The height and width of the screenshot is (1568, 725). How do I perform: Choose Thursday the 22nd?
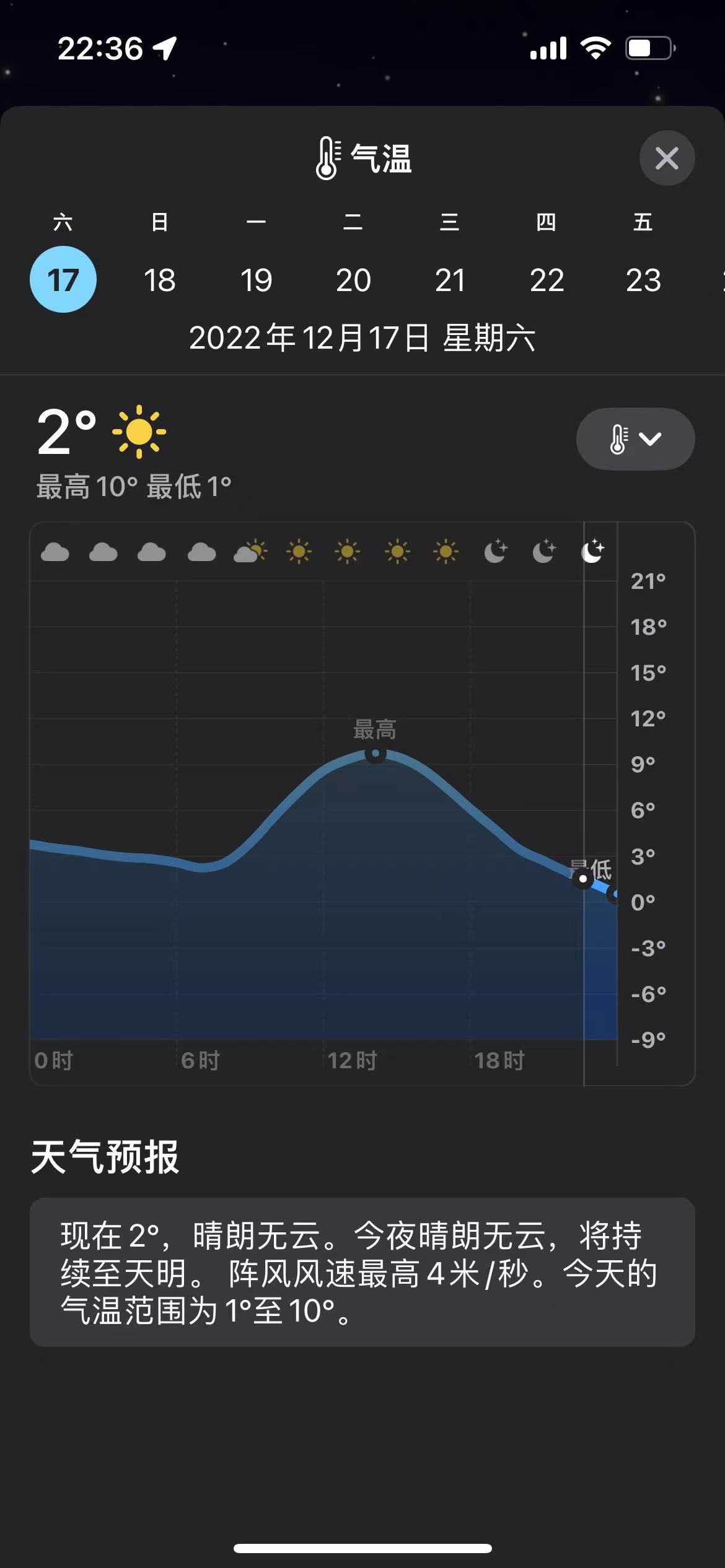tap(547, 280)
